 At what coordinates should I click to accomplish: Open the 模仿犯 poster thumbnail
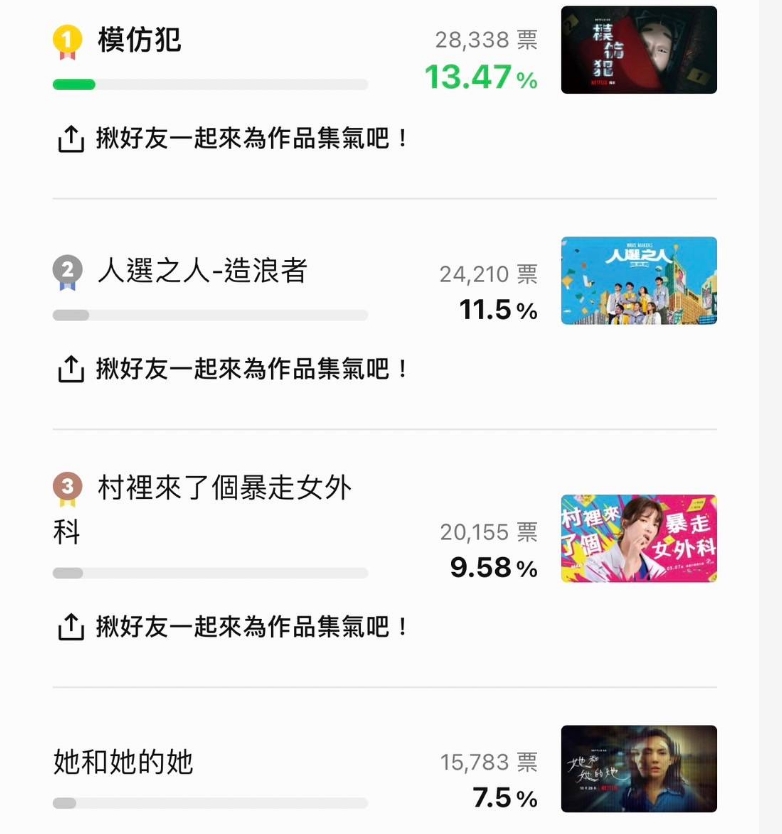tap(638, 50)
